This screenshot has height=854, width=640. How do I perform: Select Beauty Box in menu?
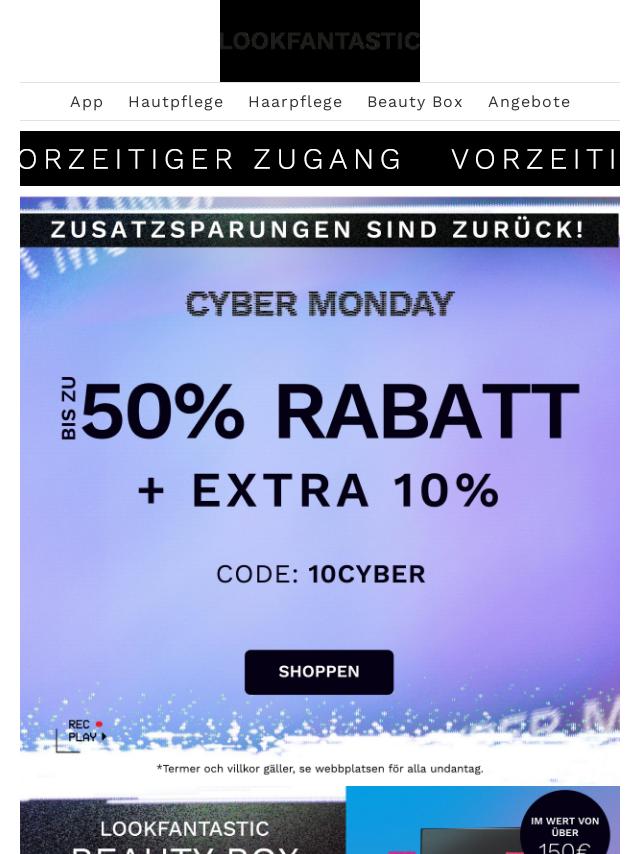click(x=415, y=102)
